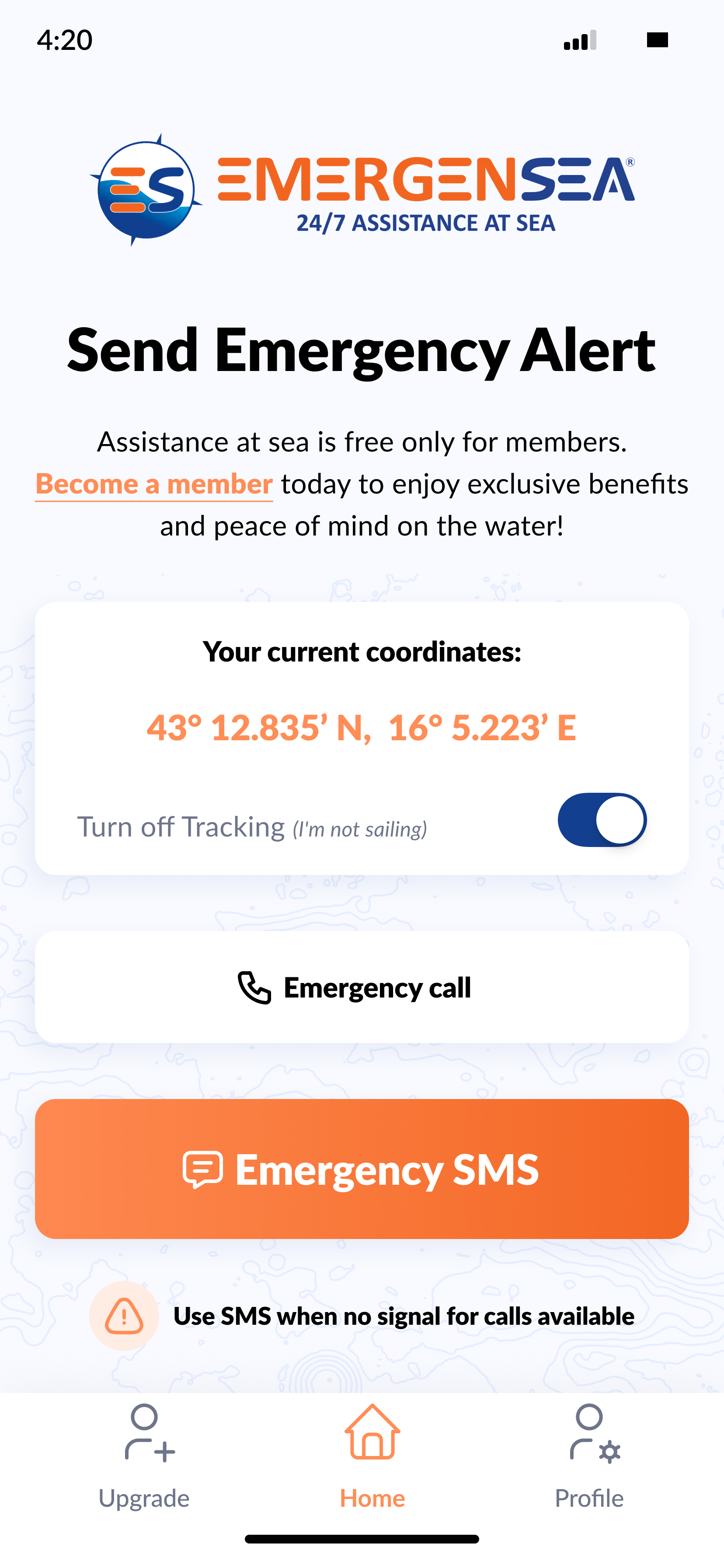Open the Become a member link
This screenshot has width=724, height=1568.
tap(154, 484)
